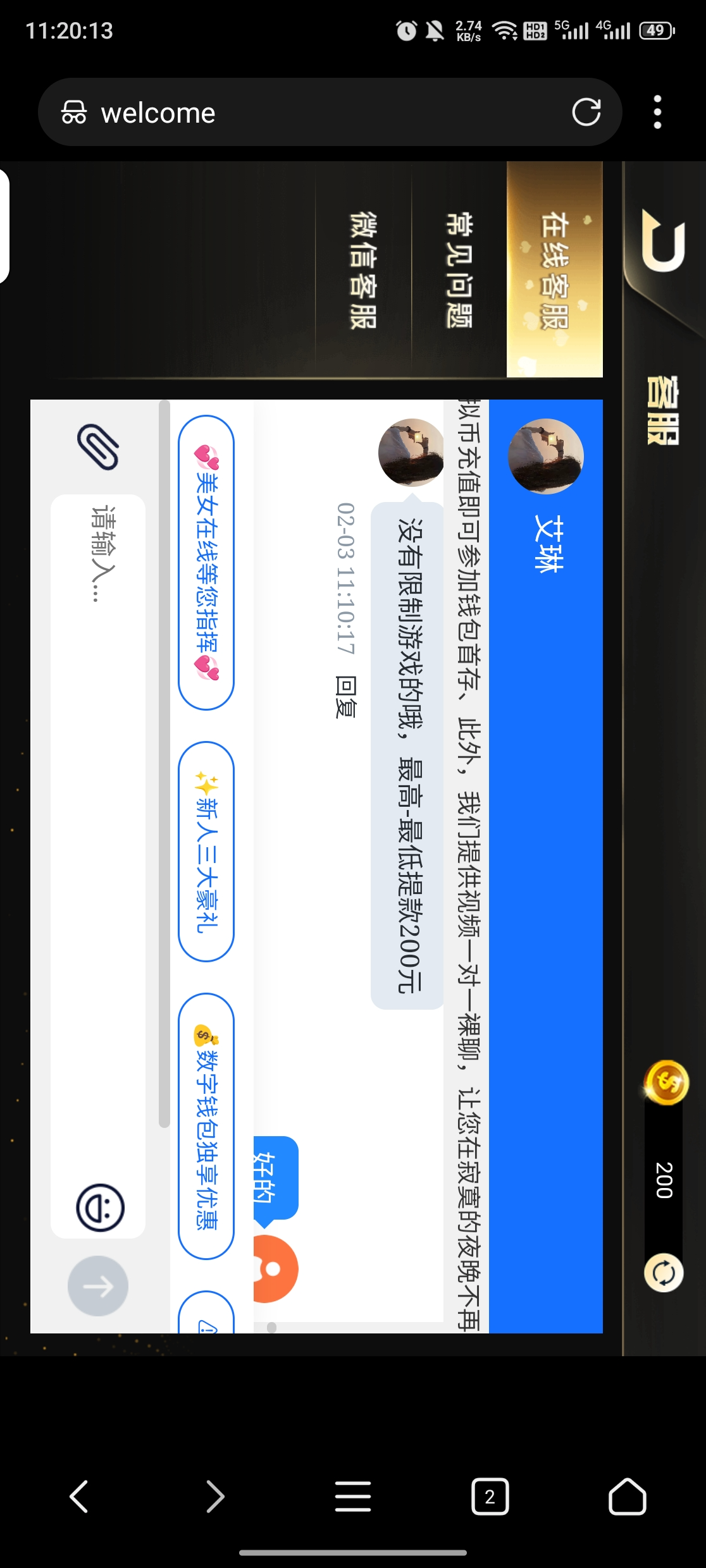Reload the page with the refresh icon
The width and height of the screenshot is (706, 1568).
(x=586, y=113)
